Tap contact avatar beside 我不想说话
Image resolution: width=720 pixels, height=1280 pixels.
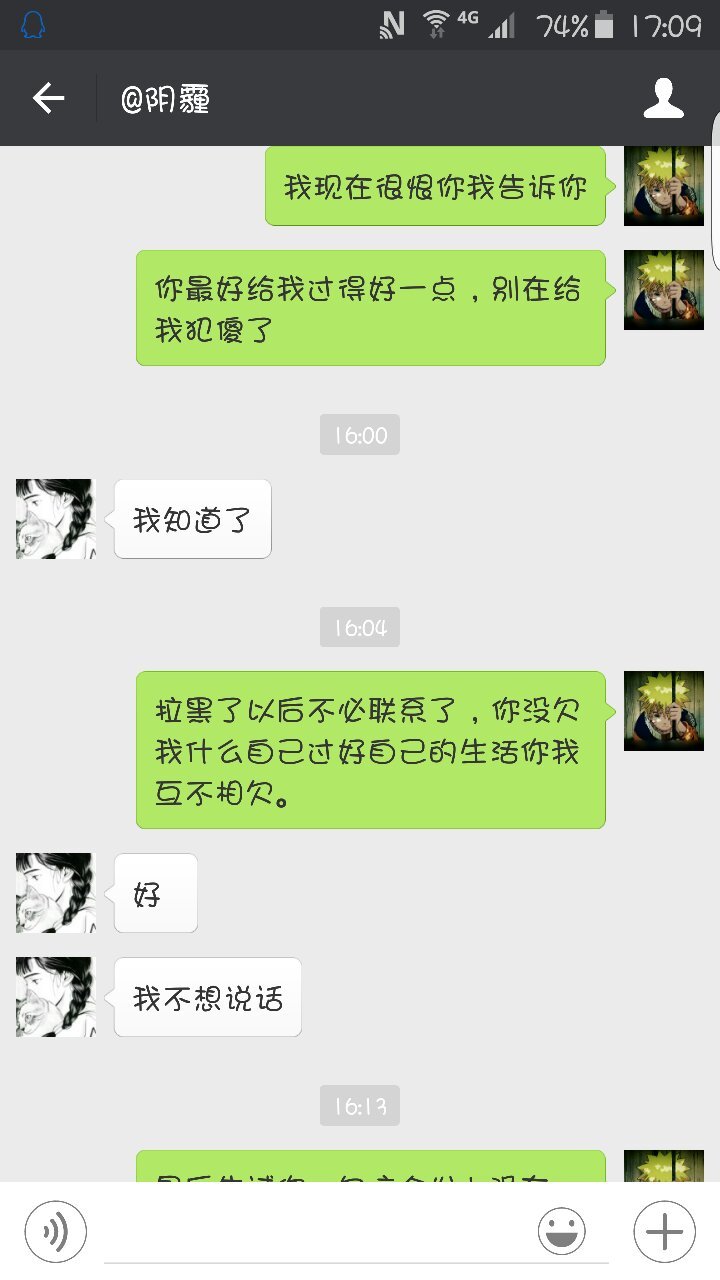point(56,997)
